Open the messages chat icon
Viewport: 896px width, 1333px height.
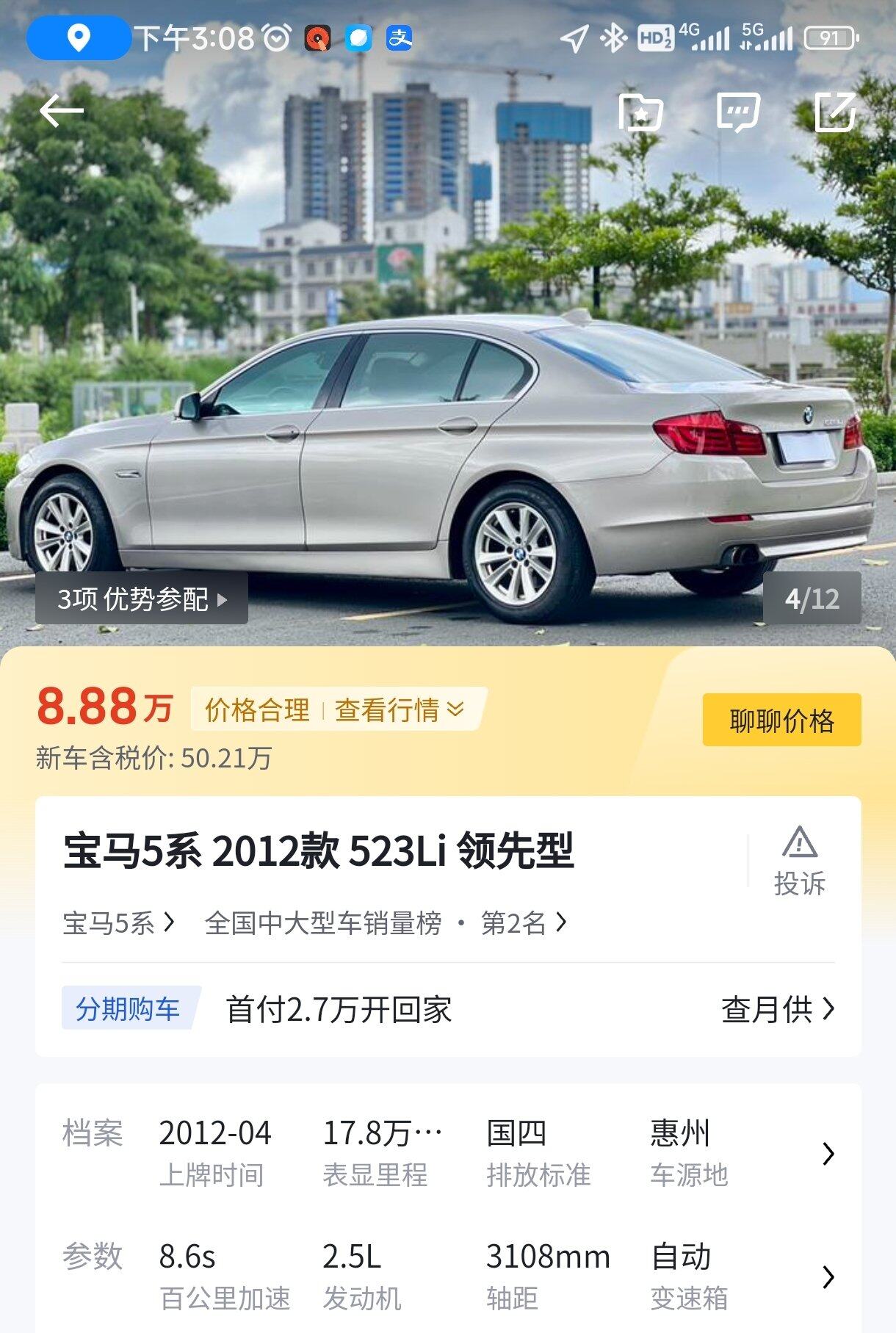[x=737, y=112]
